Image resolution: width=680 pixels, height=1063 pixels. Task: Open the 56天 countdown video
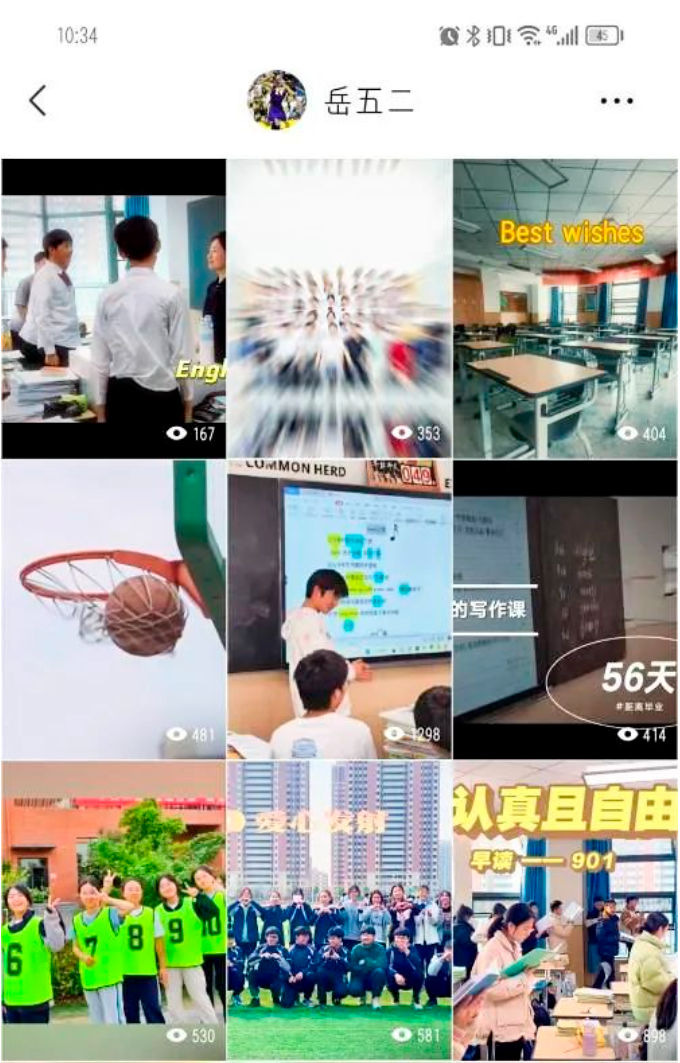(x=565, y=609)
